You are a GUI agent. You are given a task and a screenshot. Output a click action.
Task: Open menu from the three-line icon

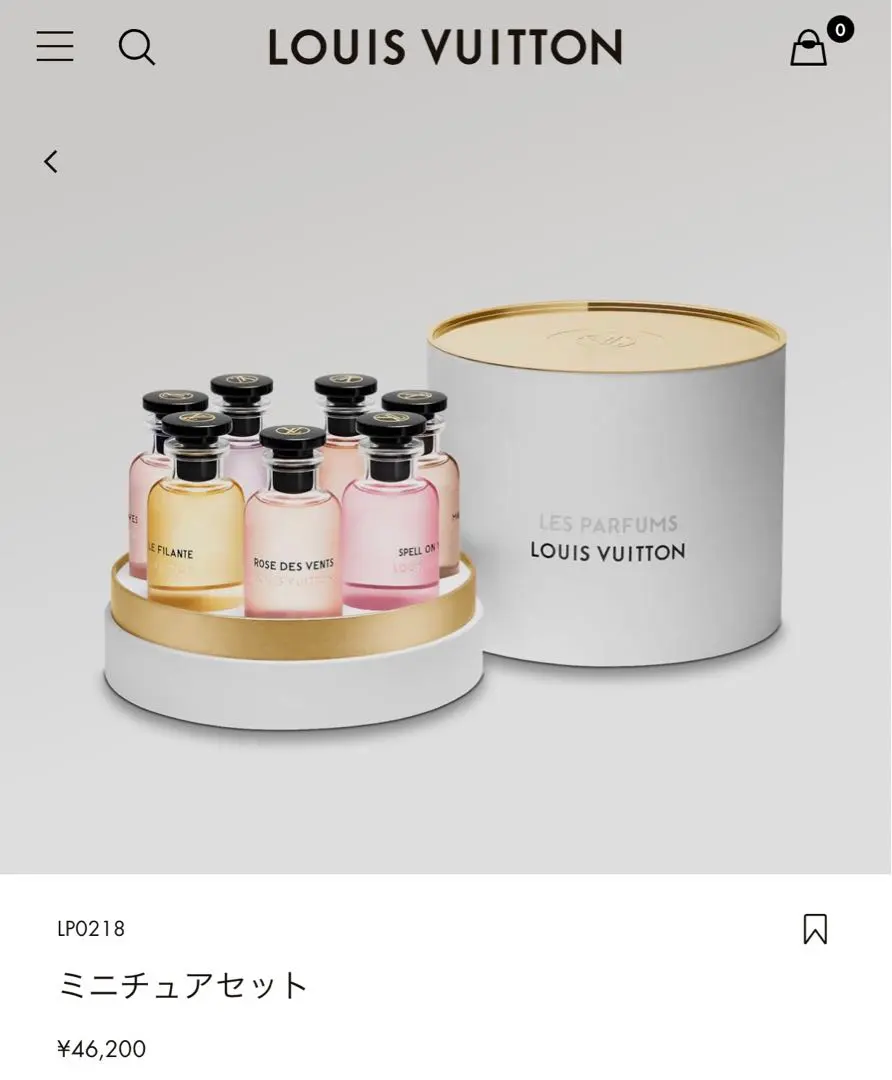tap(55, 47)
